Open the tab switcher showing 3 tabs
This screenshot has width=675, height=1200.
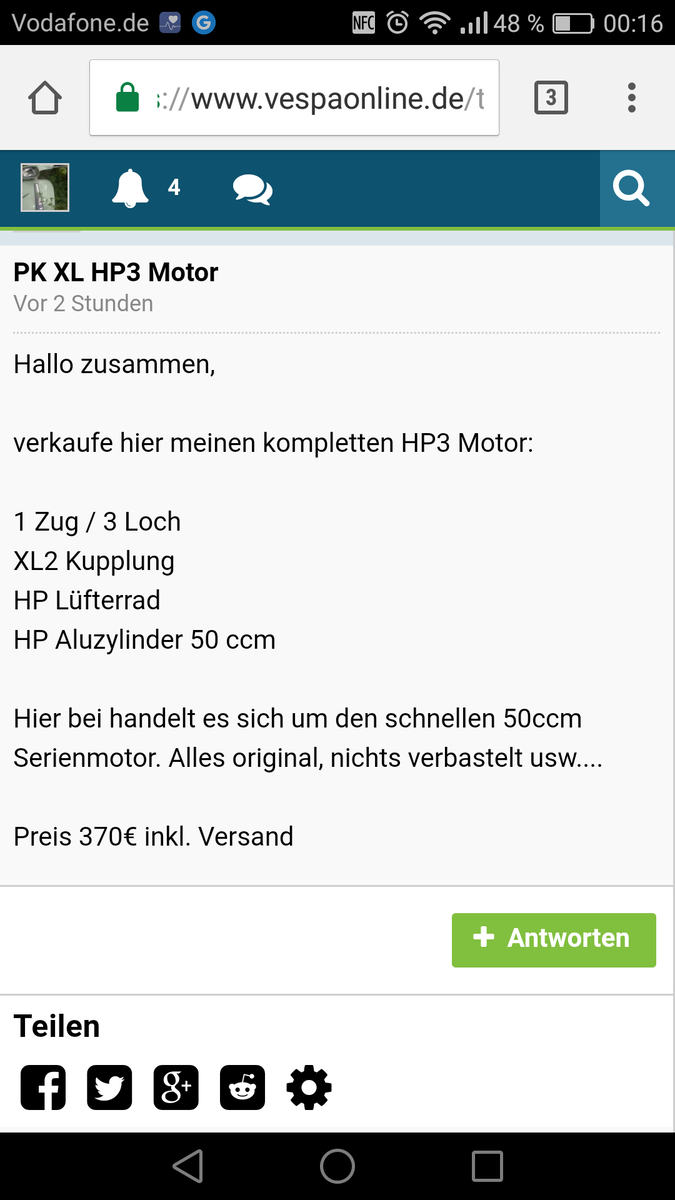pos(551,98)
